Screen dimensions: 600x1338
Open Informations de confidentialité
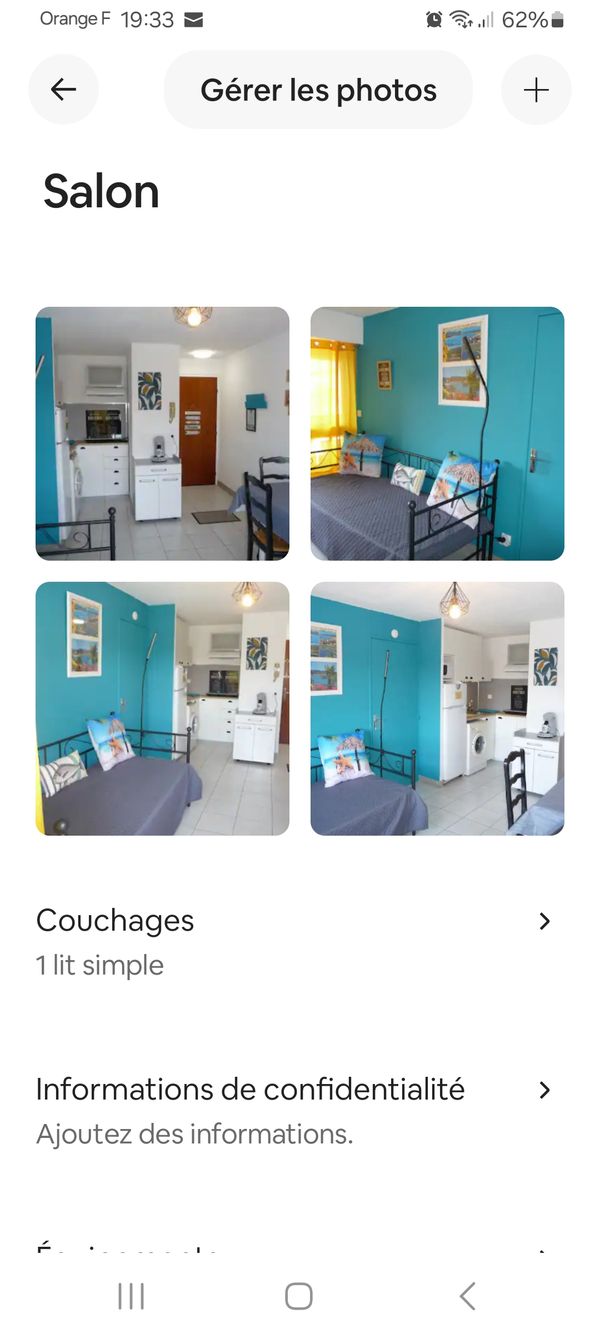pyautogui.click(x=295, y=1110)
